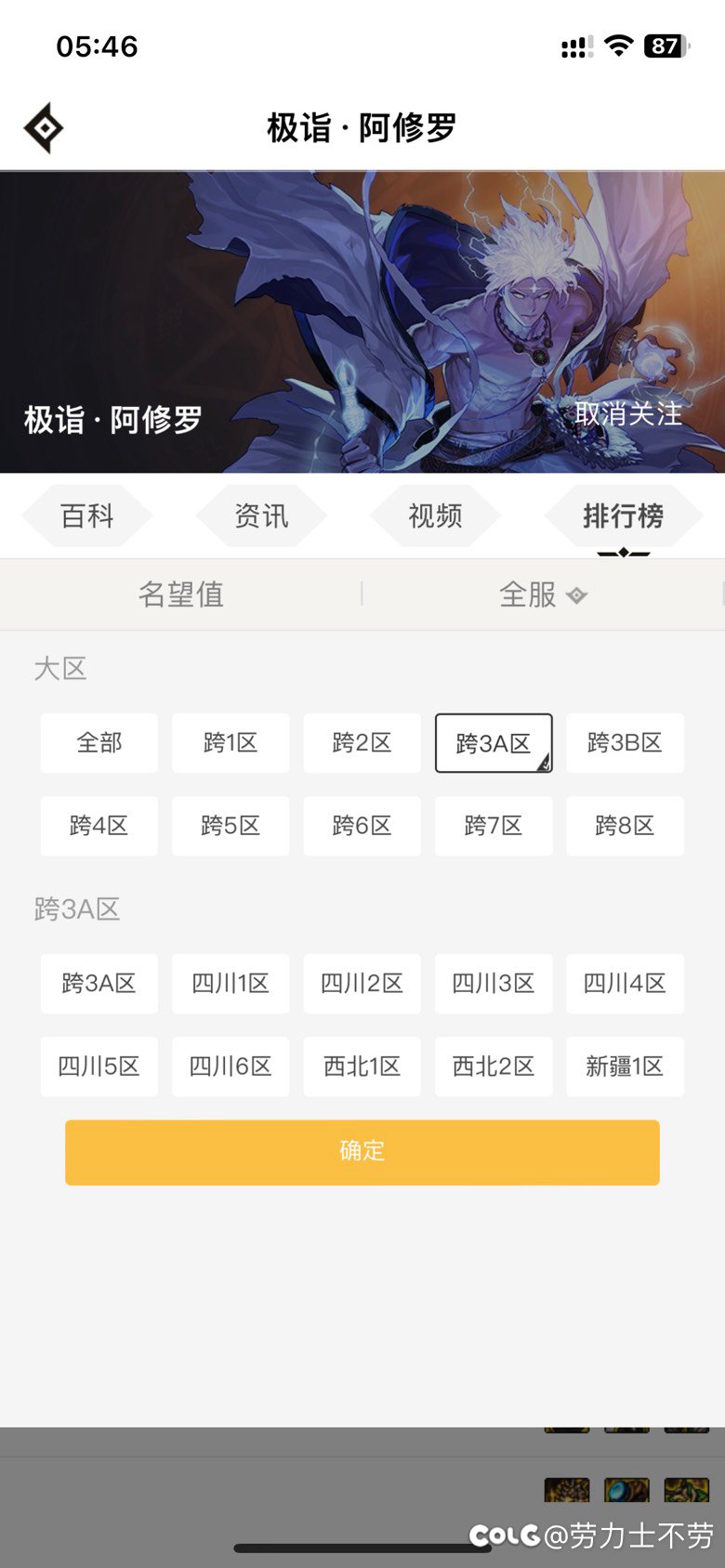
Task: Choose the 跨2区 region
Action: 362,743
